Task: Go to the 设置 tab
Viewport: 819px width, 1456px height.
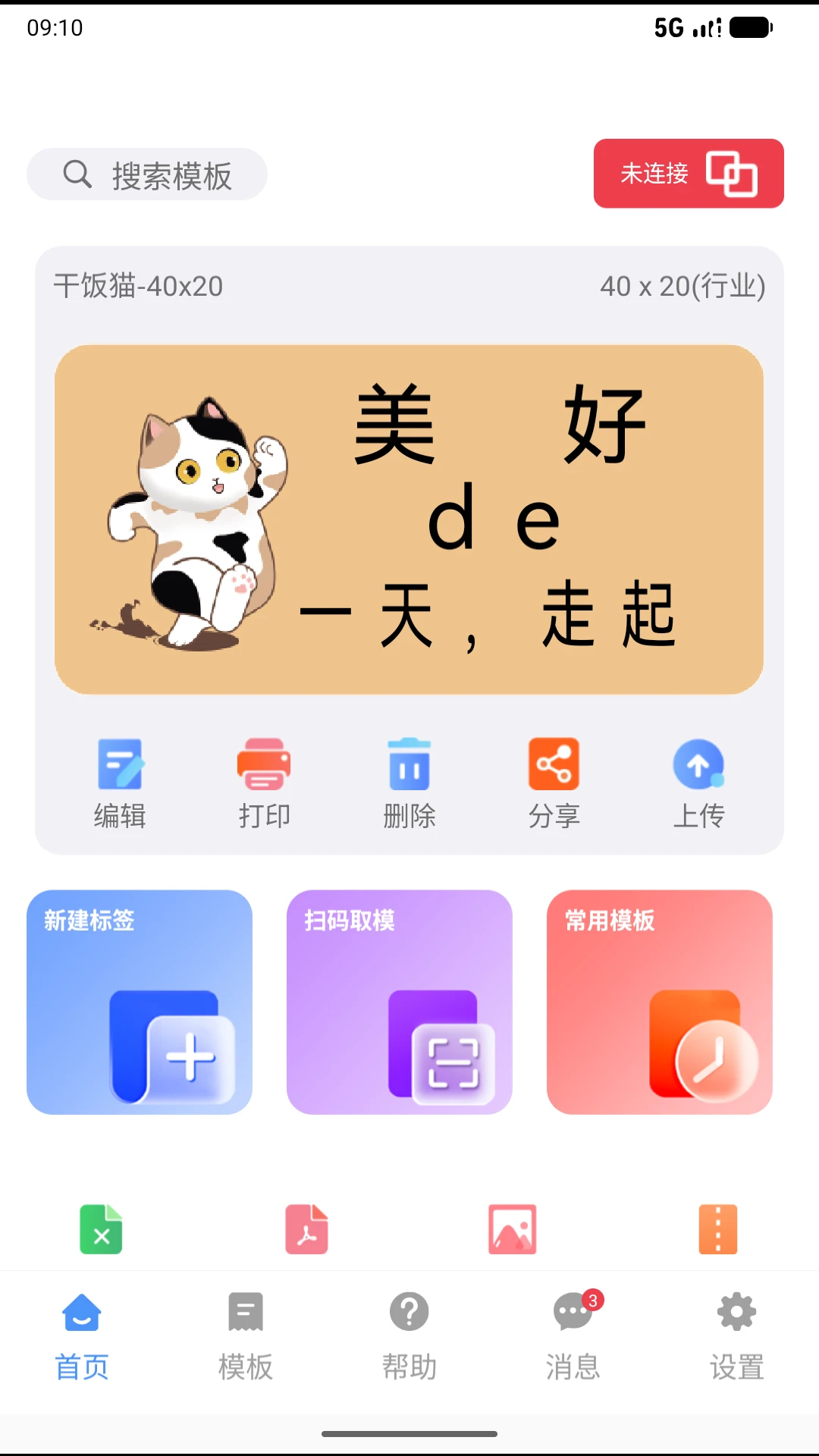Action: 737,1336
